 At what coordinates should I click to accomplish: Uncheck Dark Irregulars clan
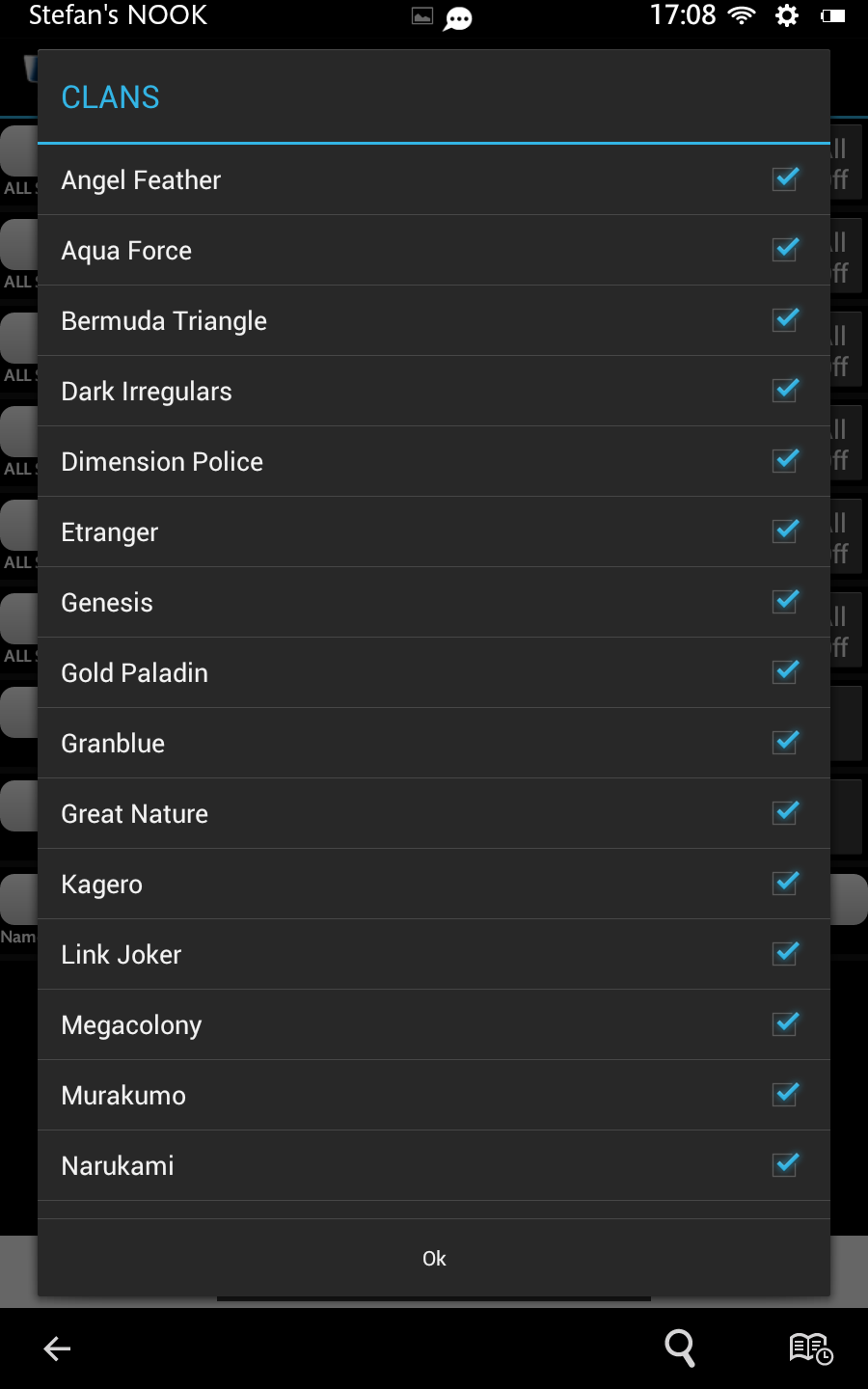(785, 391)
